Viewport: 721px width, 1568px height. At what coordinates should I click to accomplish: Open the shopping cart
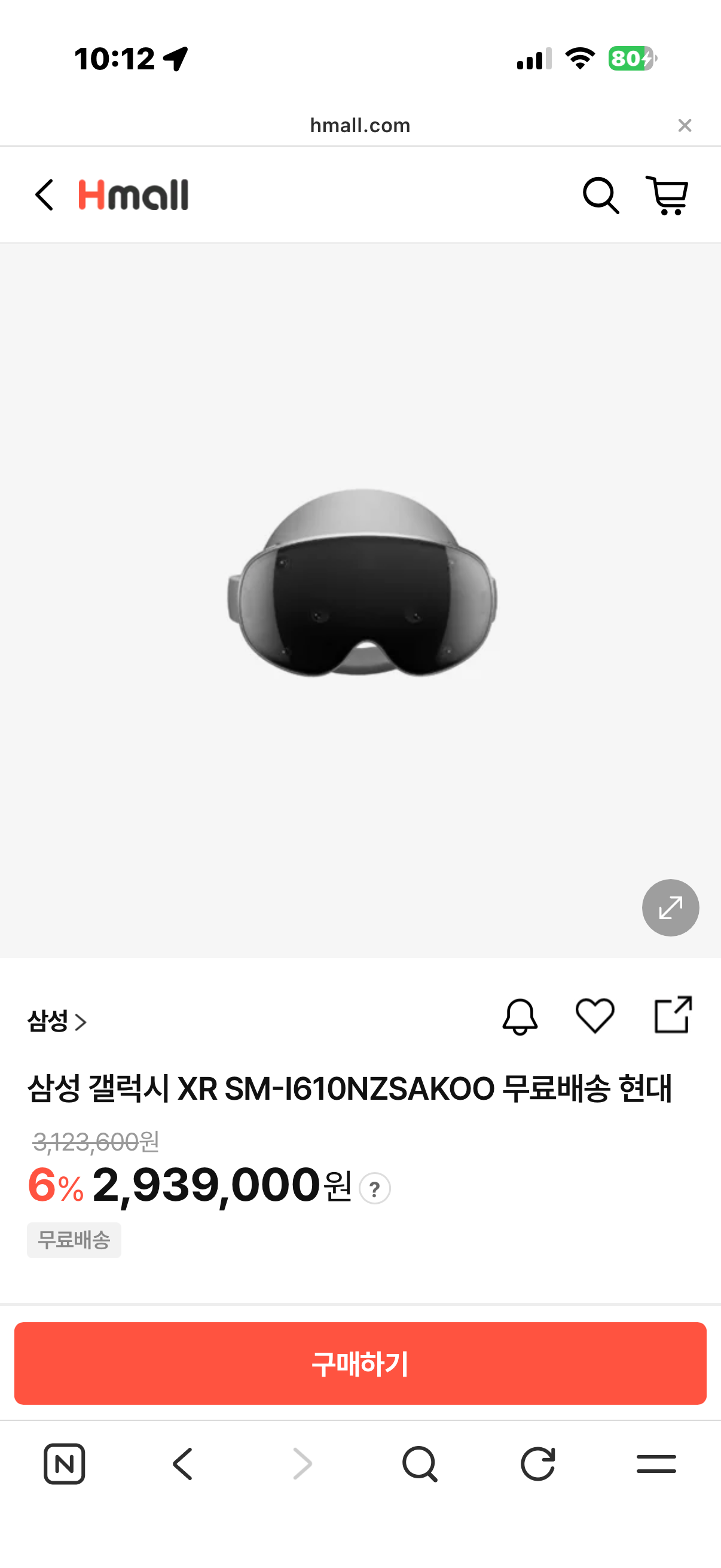667,196
